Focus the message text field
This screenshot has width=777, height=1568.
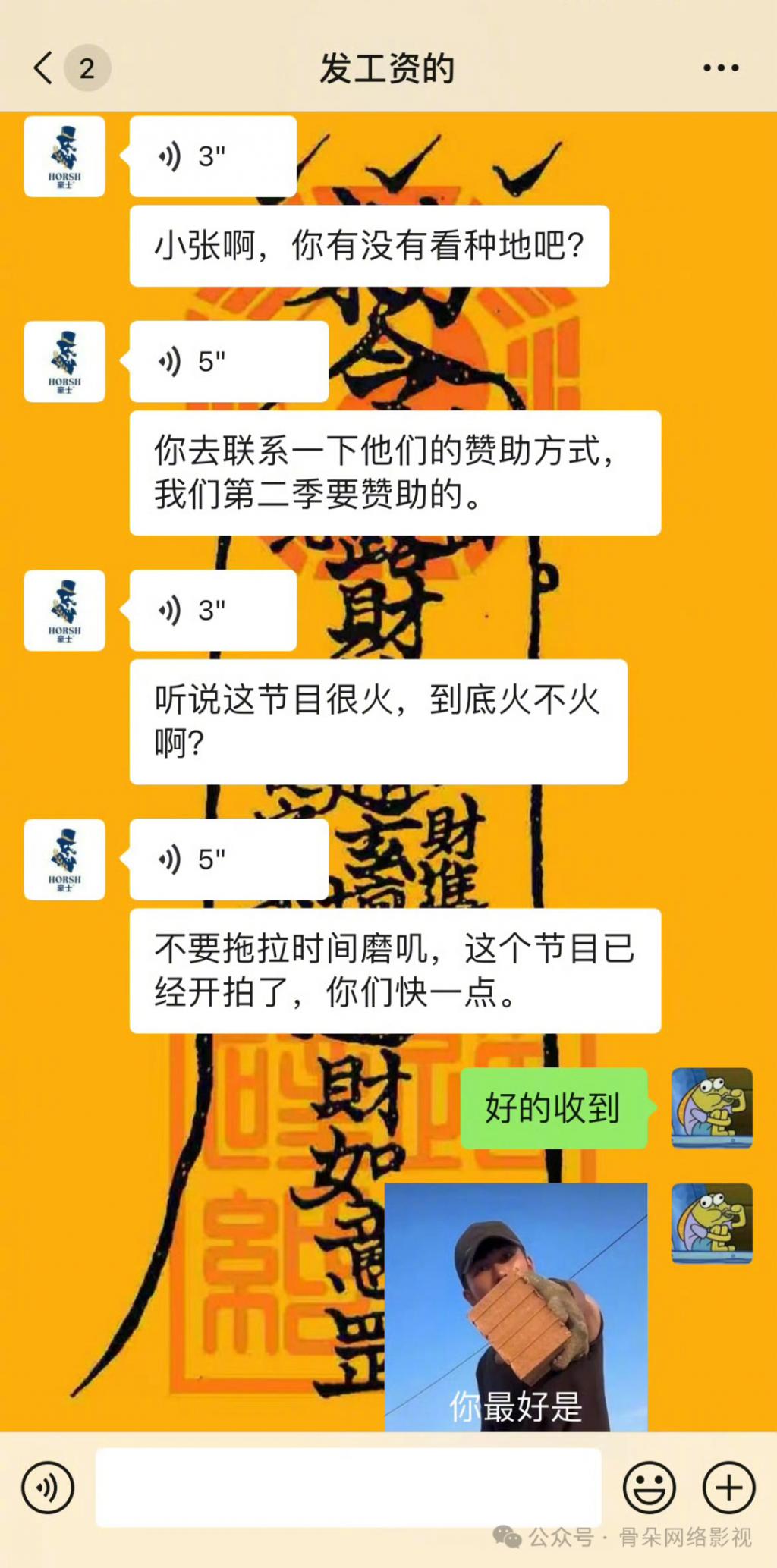pyautogui.click(x=348, y=1488)
